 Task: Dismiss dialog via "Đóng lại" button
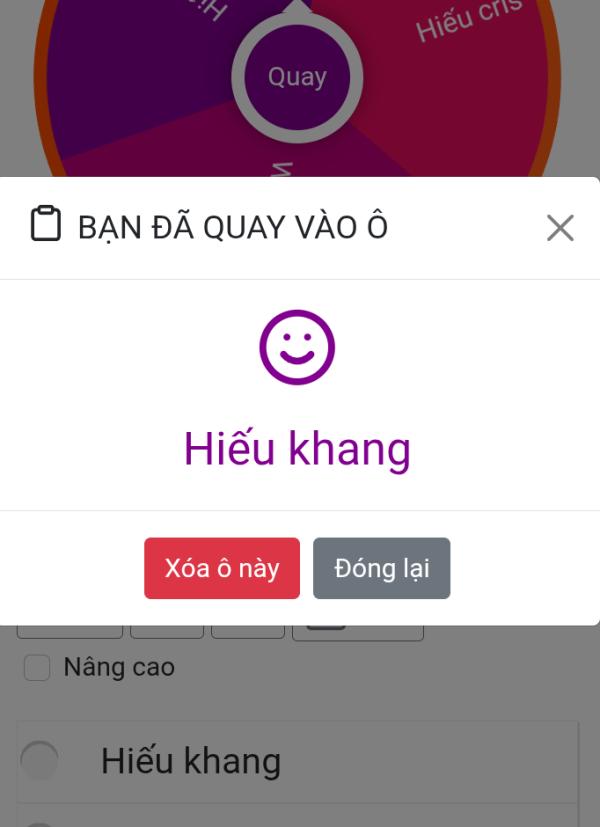[381, 568]
